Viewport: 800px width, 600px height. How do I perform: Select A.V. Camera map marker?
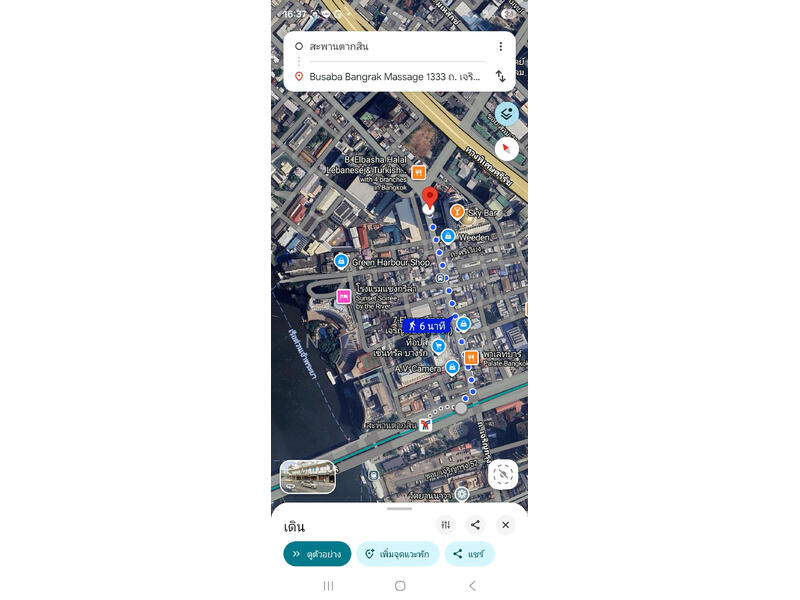(453, 367)
